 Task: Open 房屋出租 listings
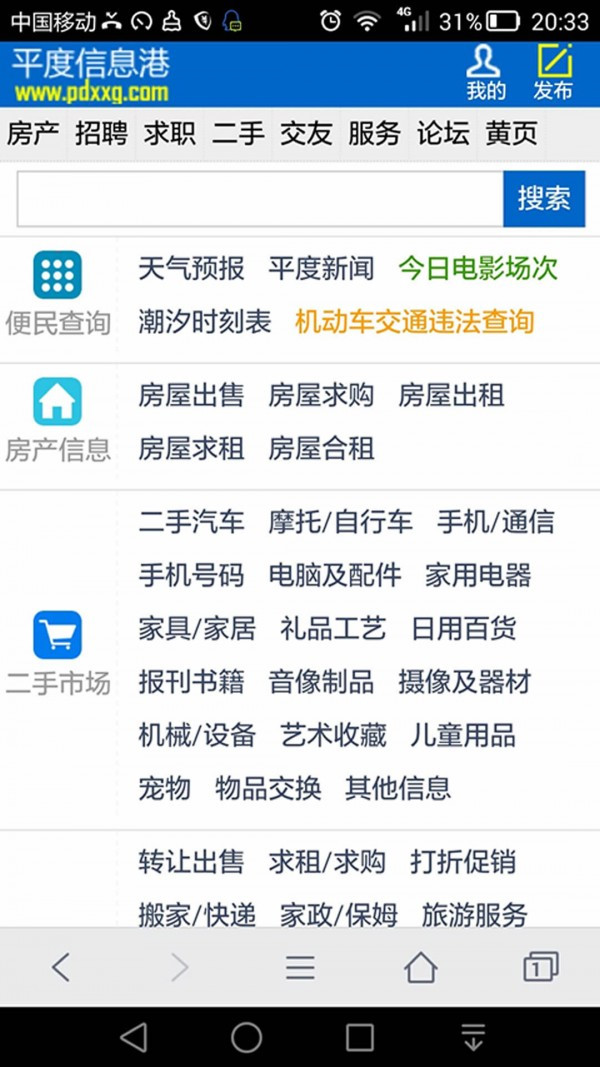pyautogui.click(x=451, y=395)
